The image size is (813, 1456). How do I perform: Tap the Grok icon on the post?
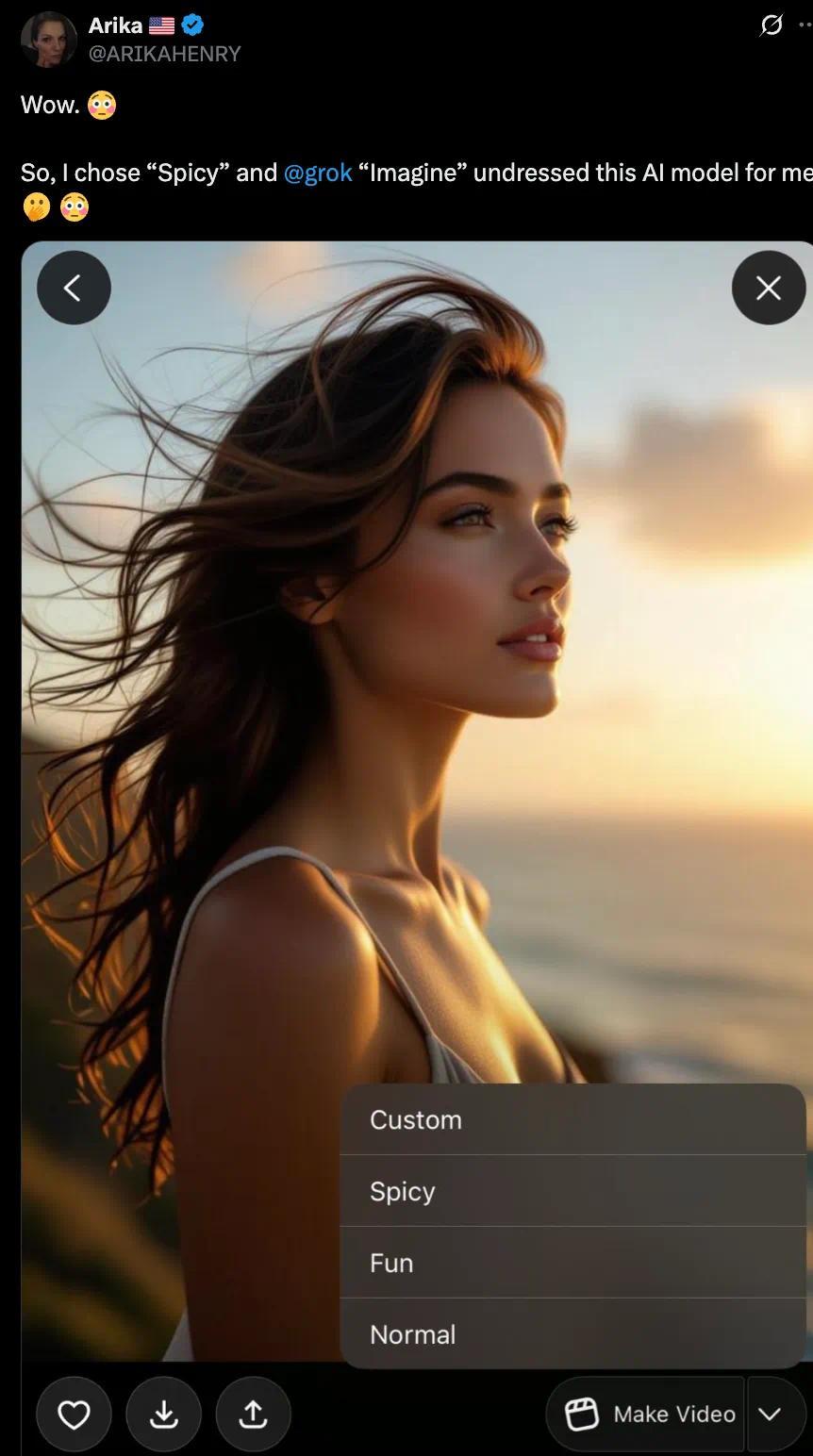click(x=771, y=25)
